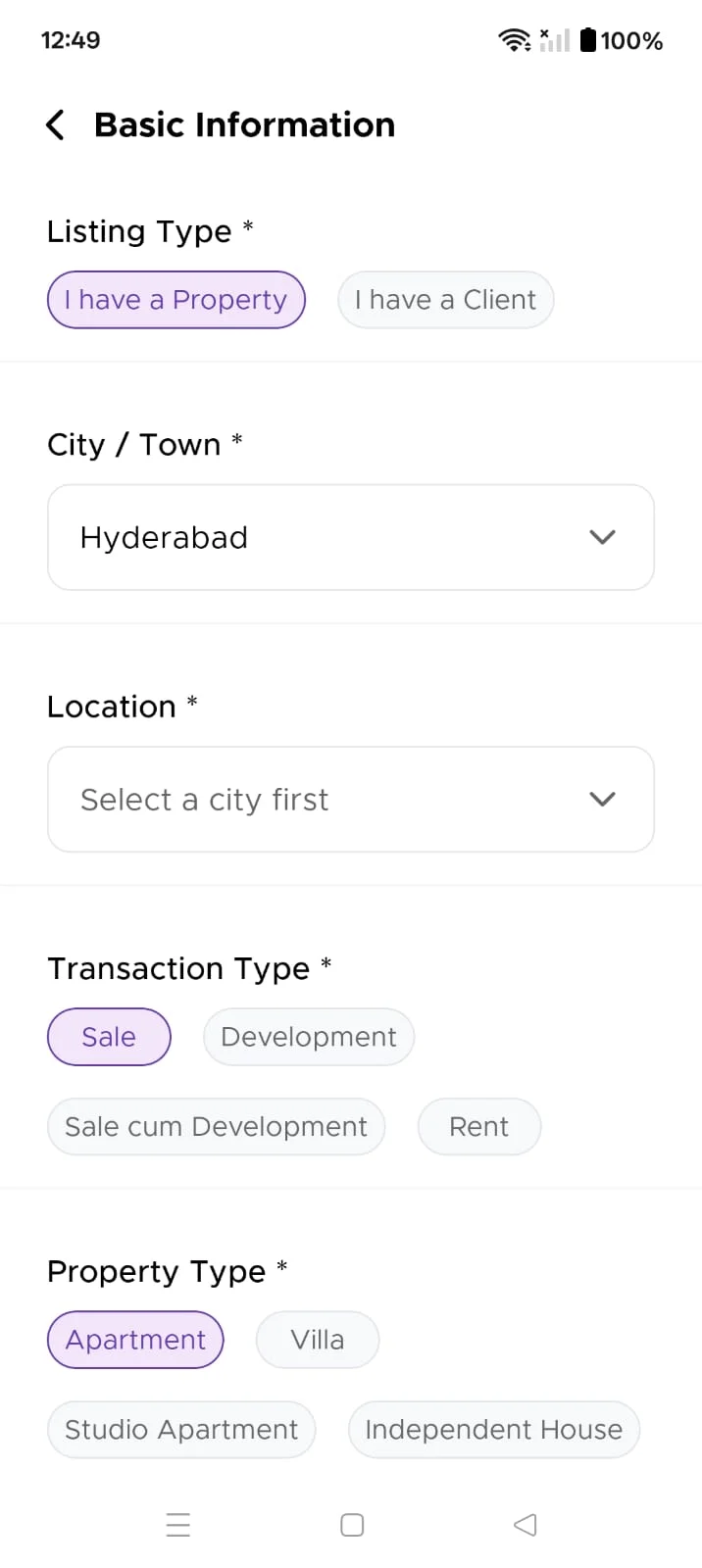Tap the system home button

352,1525
